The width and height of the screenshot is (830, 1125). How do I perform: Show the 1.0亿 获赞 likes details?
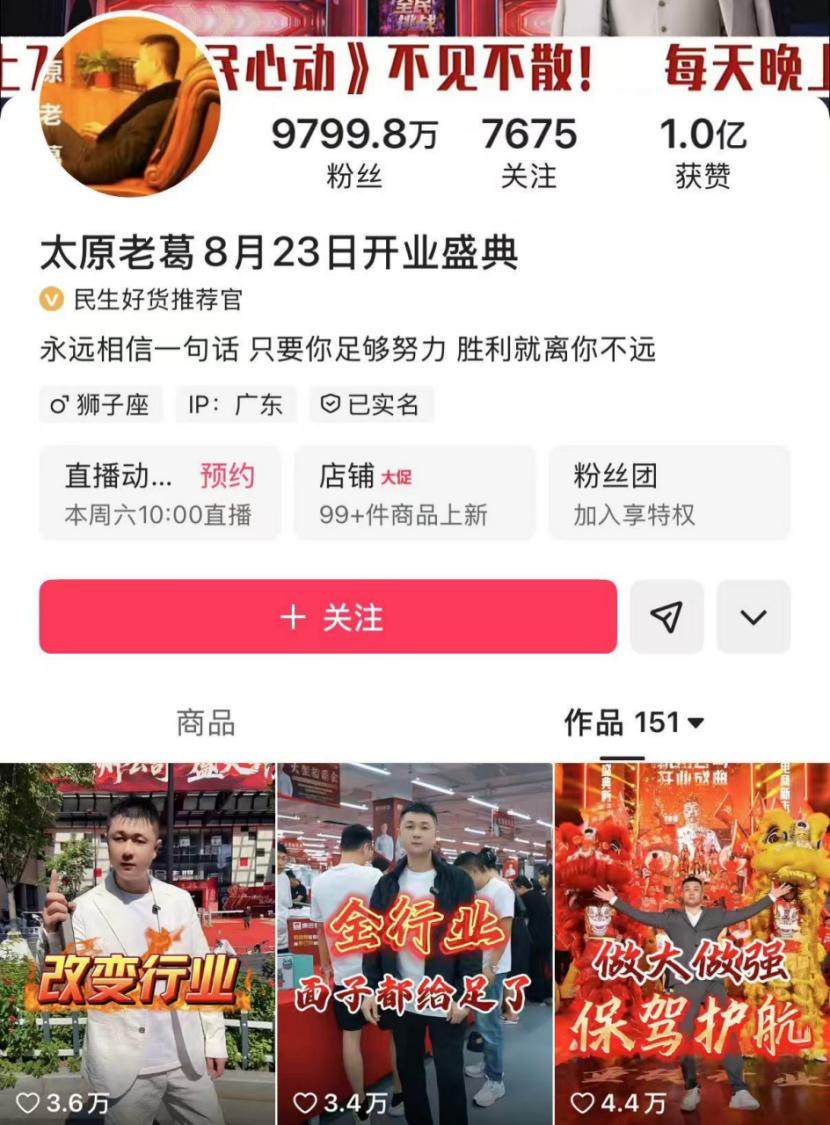703,152
